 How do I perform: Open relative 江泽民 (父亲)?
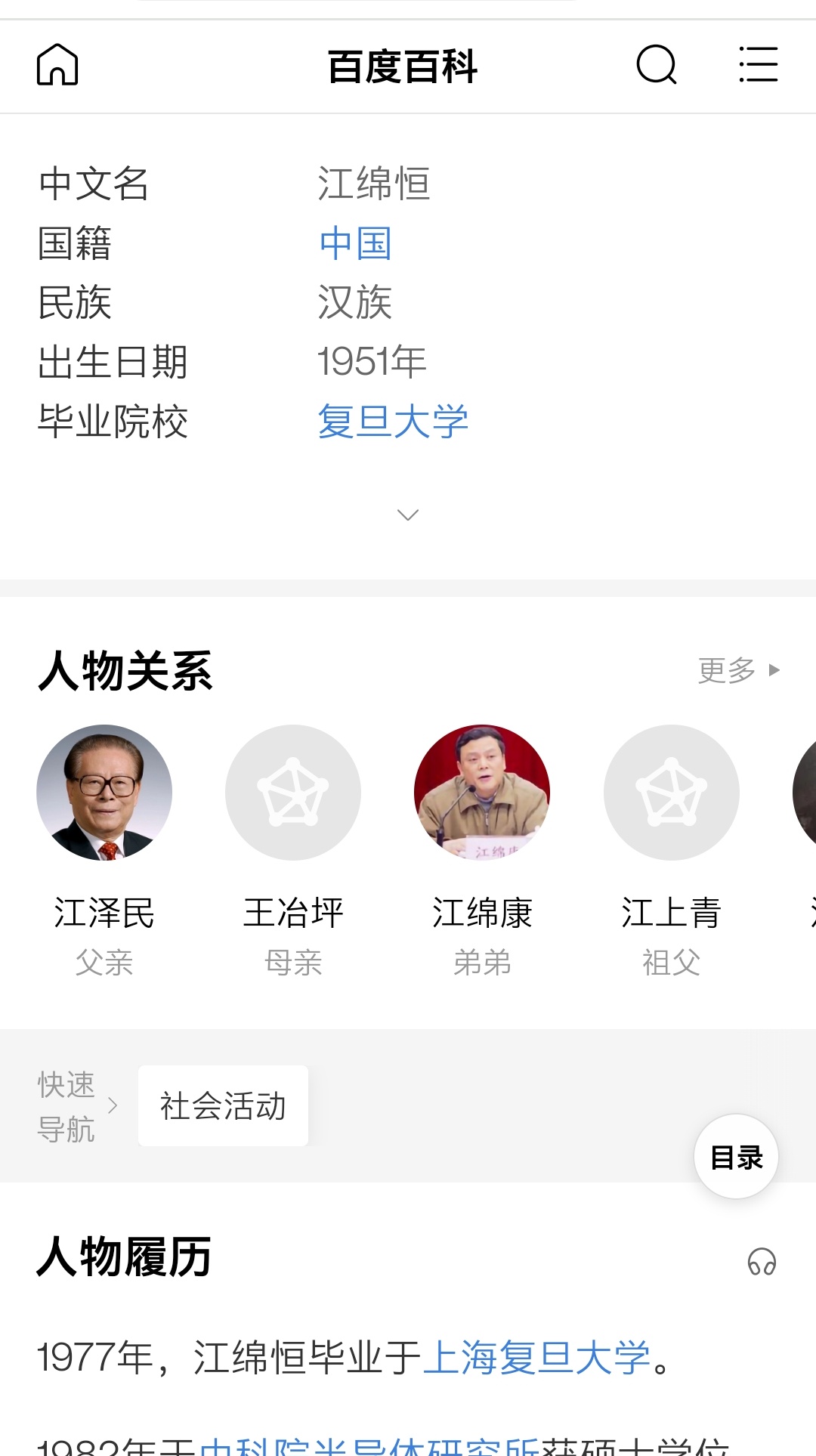(x=104, y=851)
